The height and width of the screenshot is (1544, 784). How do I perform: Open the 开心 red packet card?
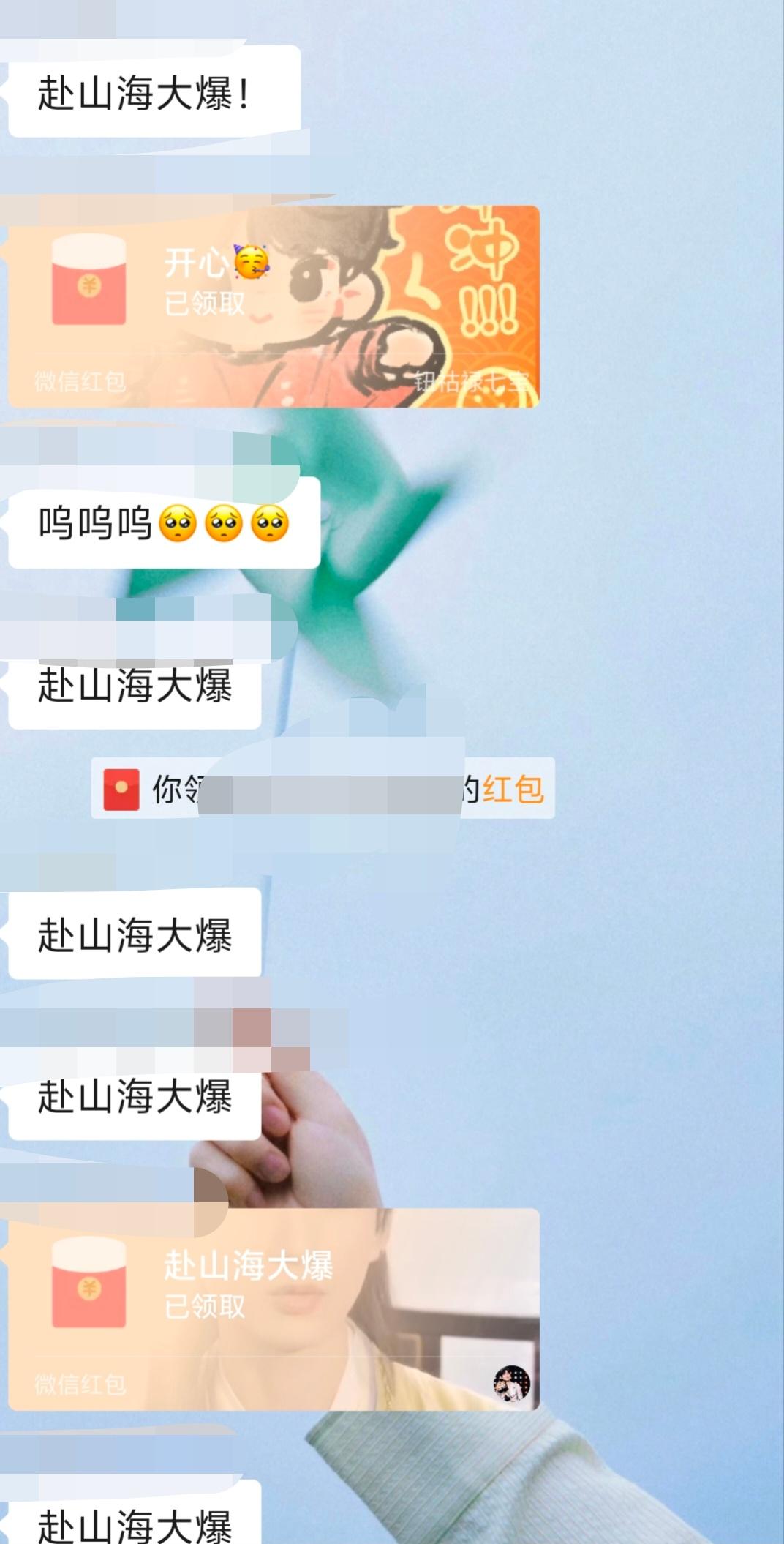(x=274, y=306)
